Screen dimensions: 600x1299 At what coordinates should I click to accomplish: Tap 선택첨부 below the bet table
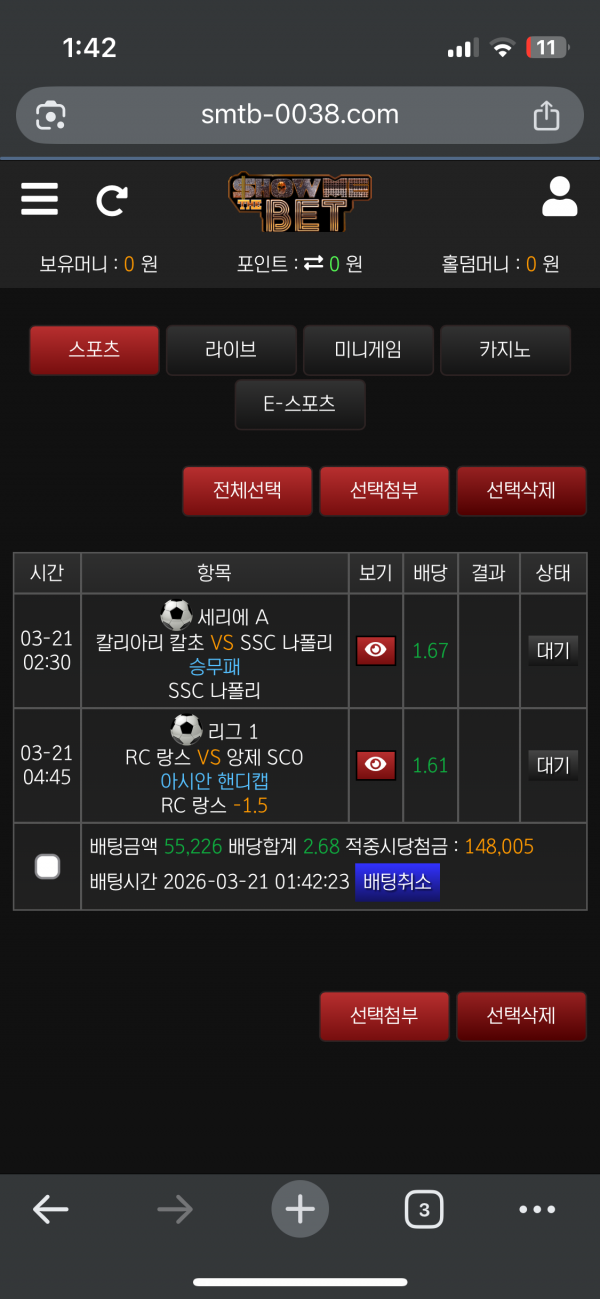384,1016
